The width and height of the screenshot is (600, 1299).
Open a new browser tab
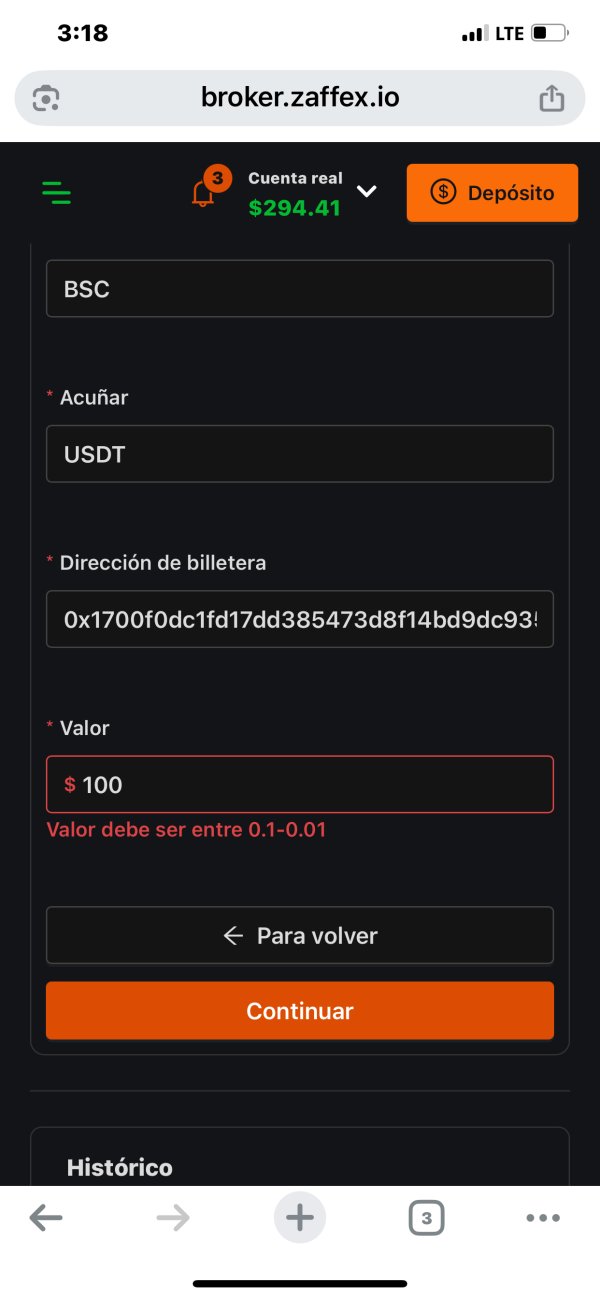[x=300, y=1217]
